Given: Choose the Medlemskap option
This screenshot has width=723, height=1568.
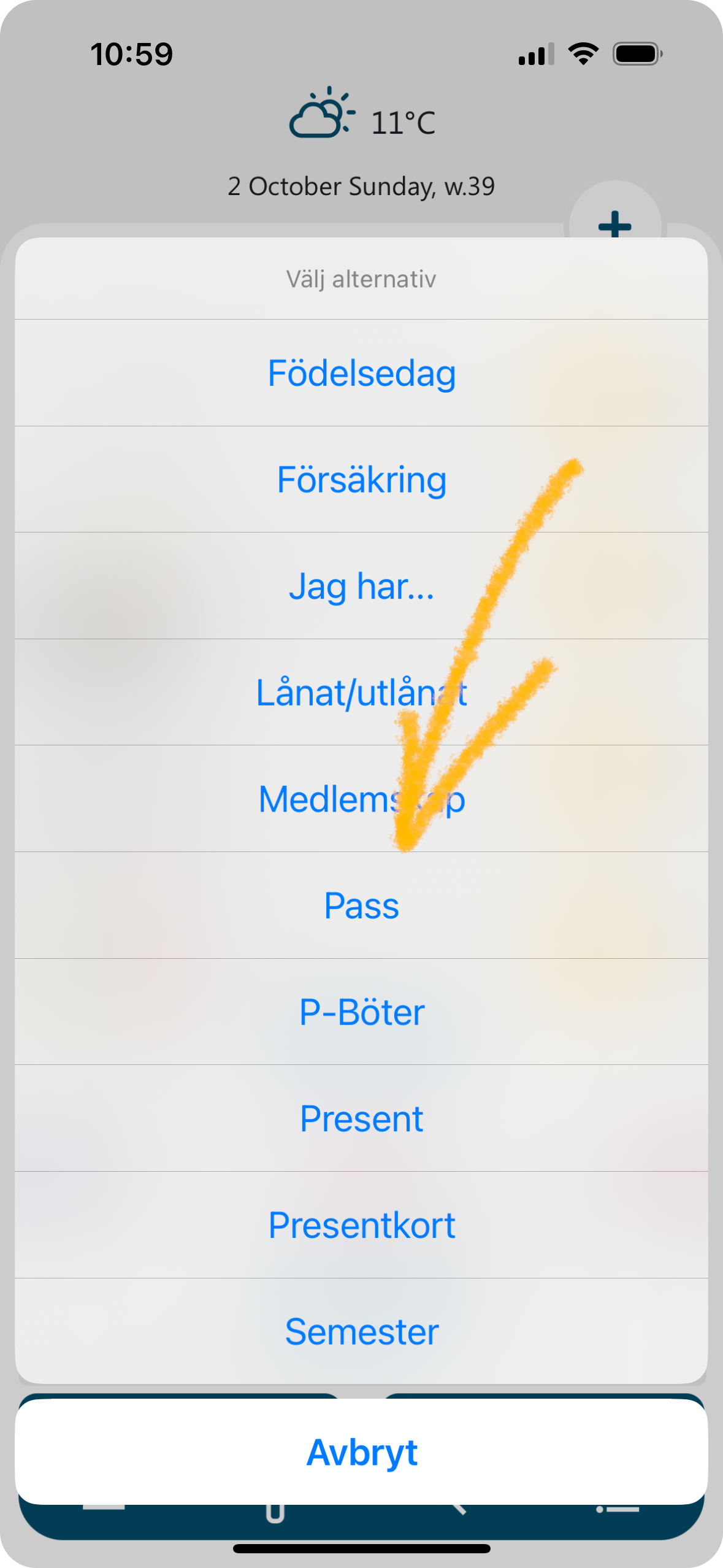Looking at the screenshot, I should click(361, 799).
